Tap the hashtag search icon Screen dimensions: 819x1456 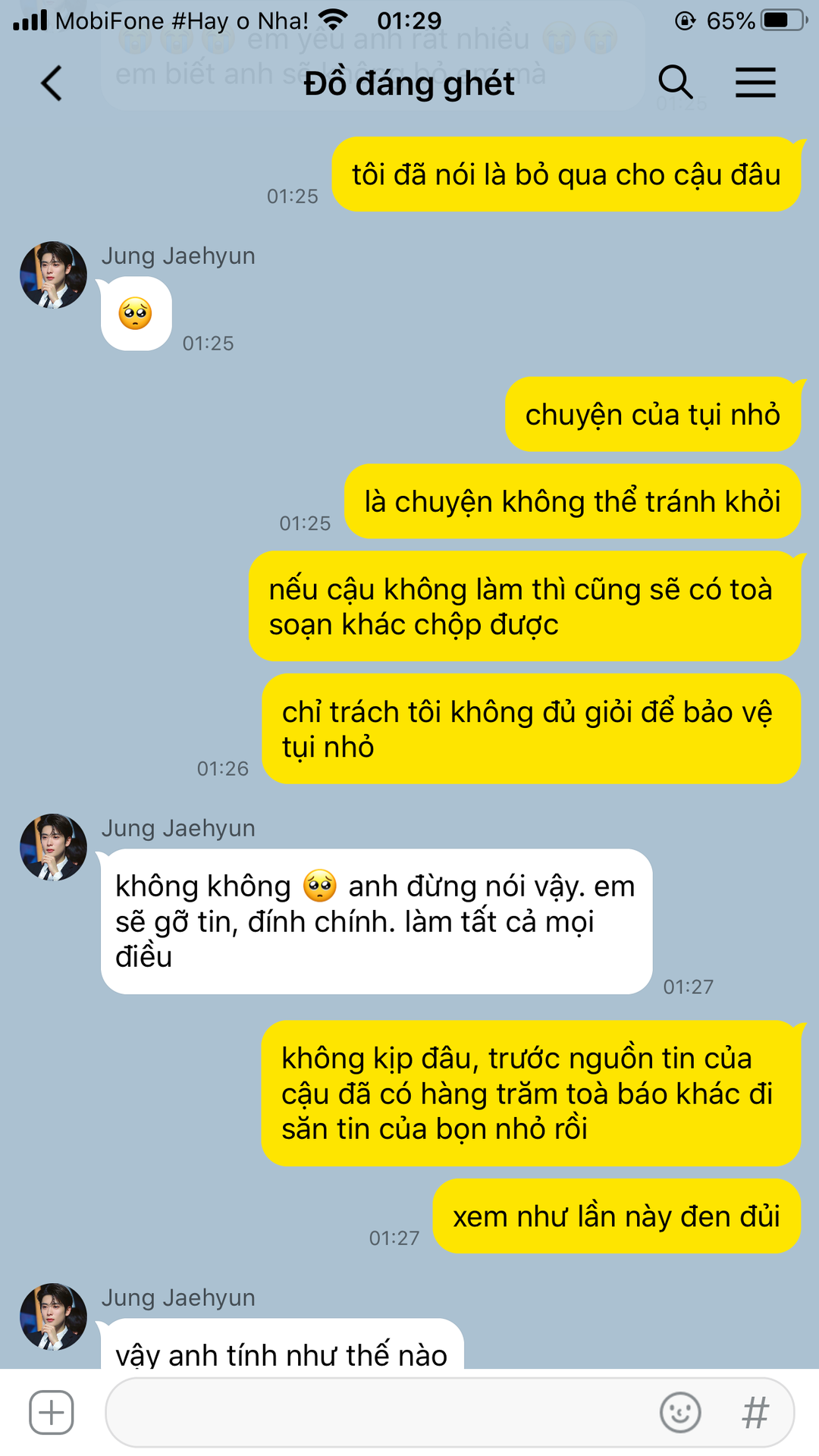click(755, 1413)
